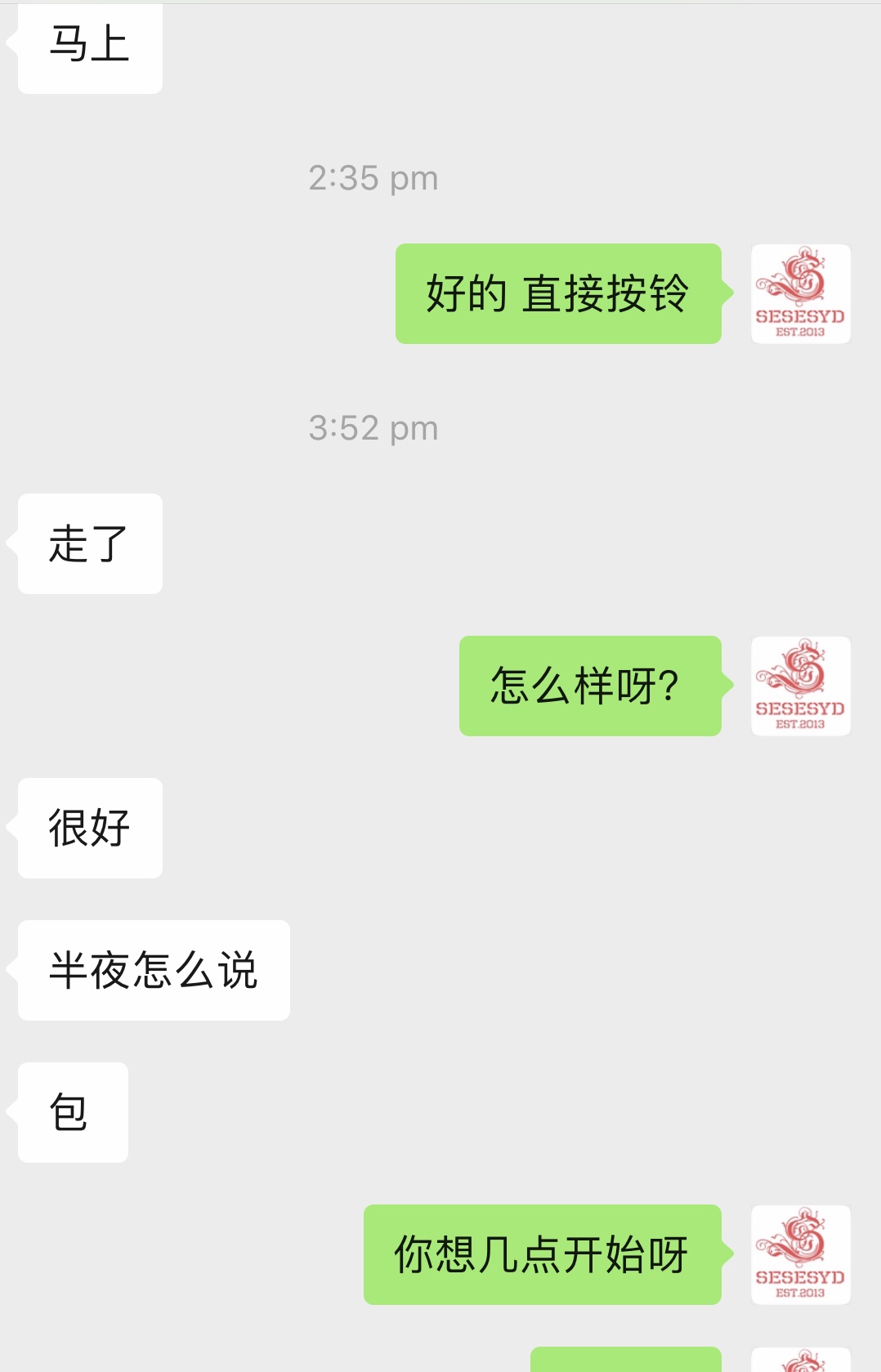View profile from avatar beside "你想几点开始呀"
881x1372 pixels.
tap(800, 1255)
